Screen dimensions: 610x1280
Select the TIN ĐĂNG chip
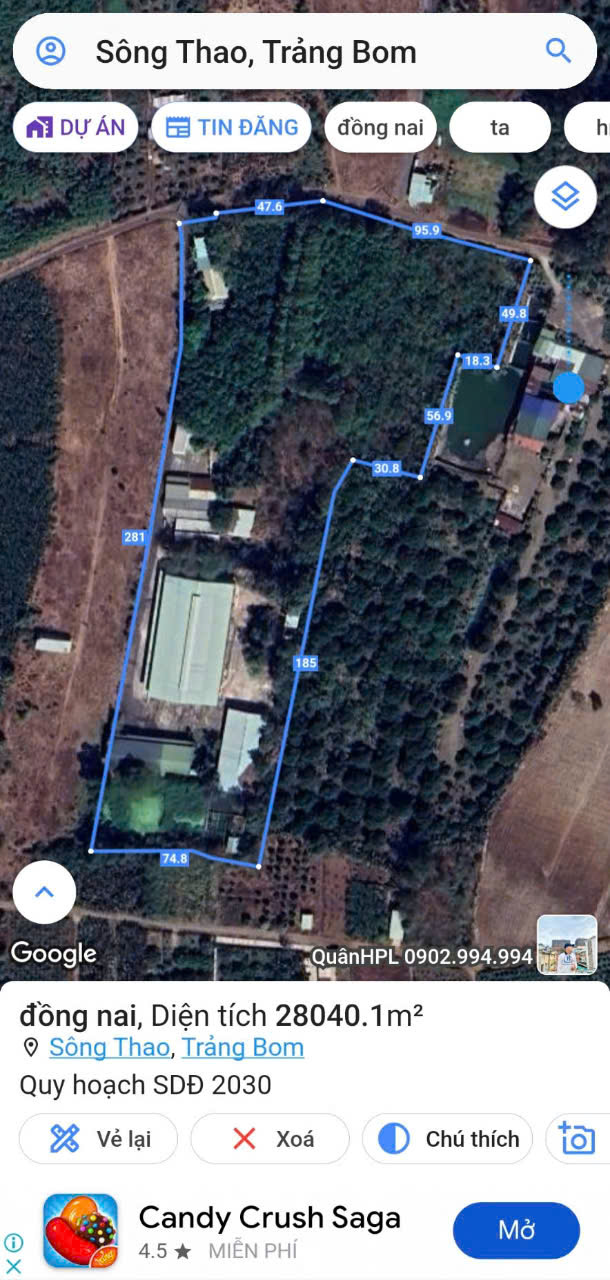231,127
